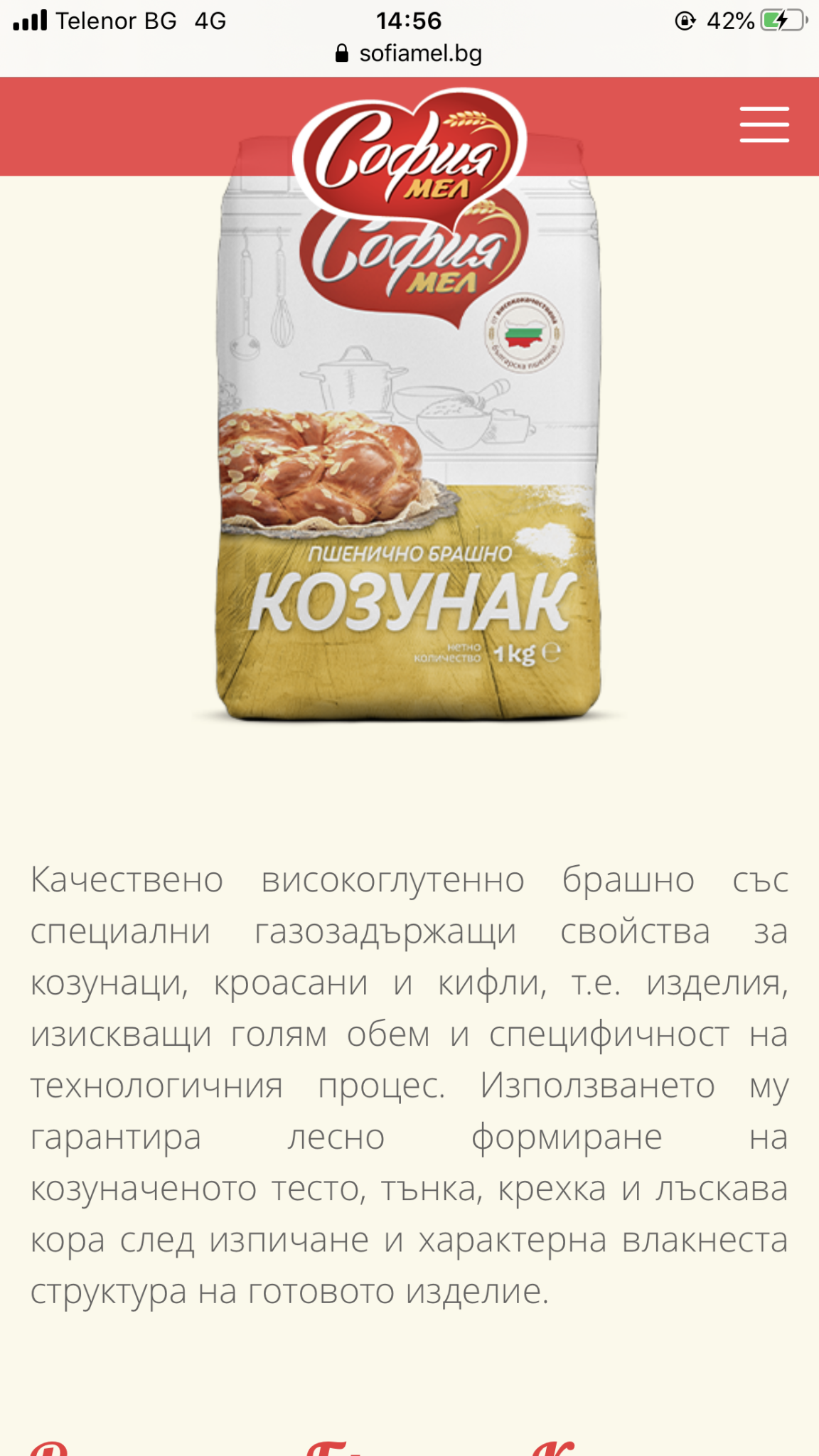The height and width of the screenshot is (1456, 819).
Task: Tap the София Мел logo in the header
Action: coord(409,153)
